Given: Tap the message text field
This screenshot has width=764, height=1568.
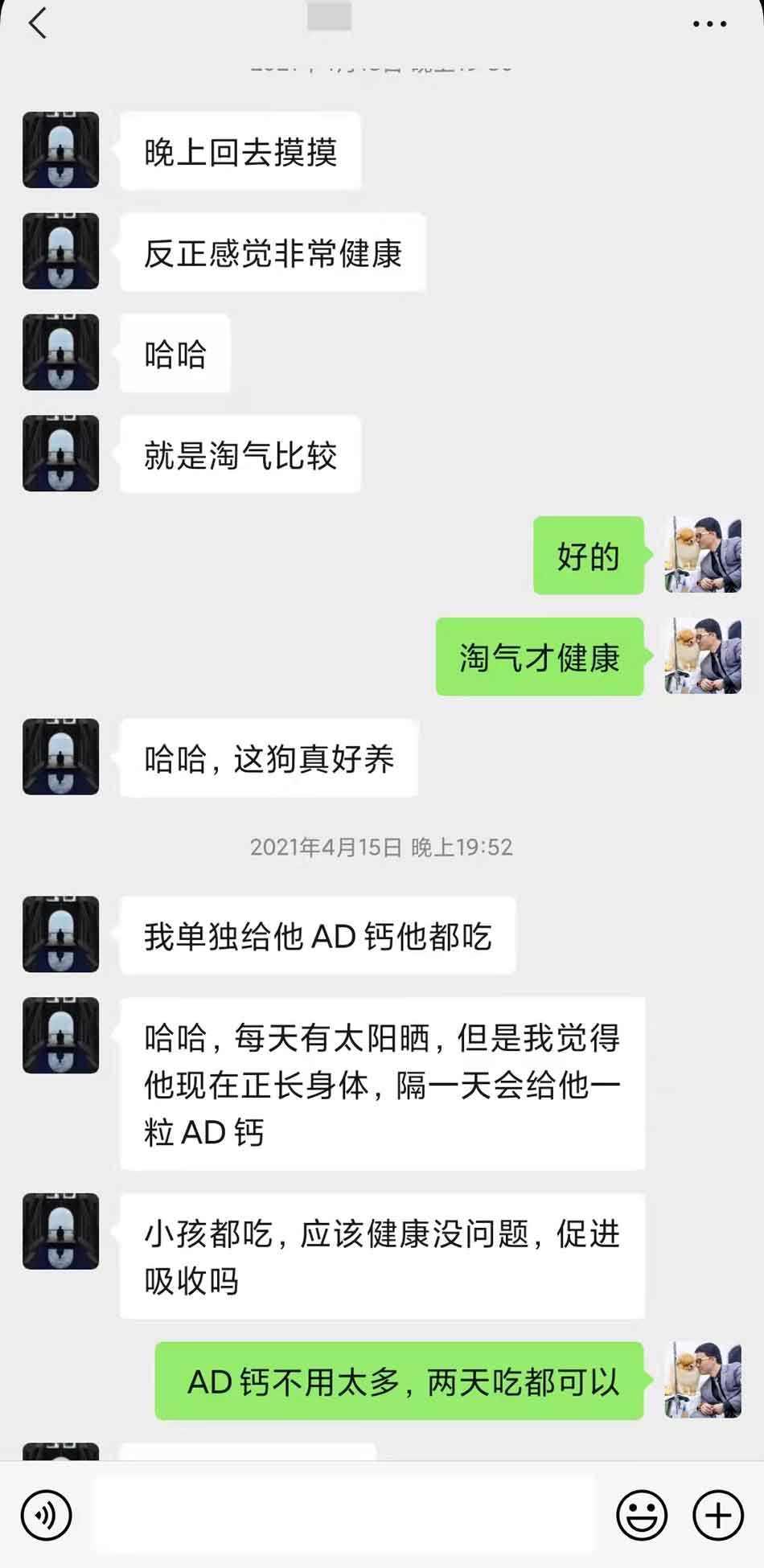Looking at the screenshot, I should pos(344,1515).
